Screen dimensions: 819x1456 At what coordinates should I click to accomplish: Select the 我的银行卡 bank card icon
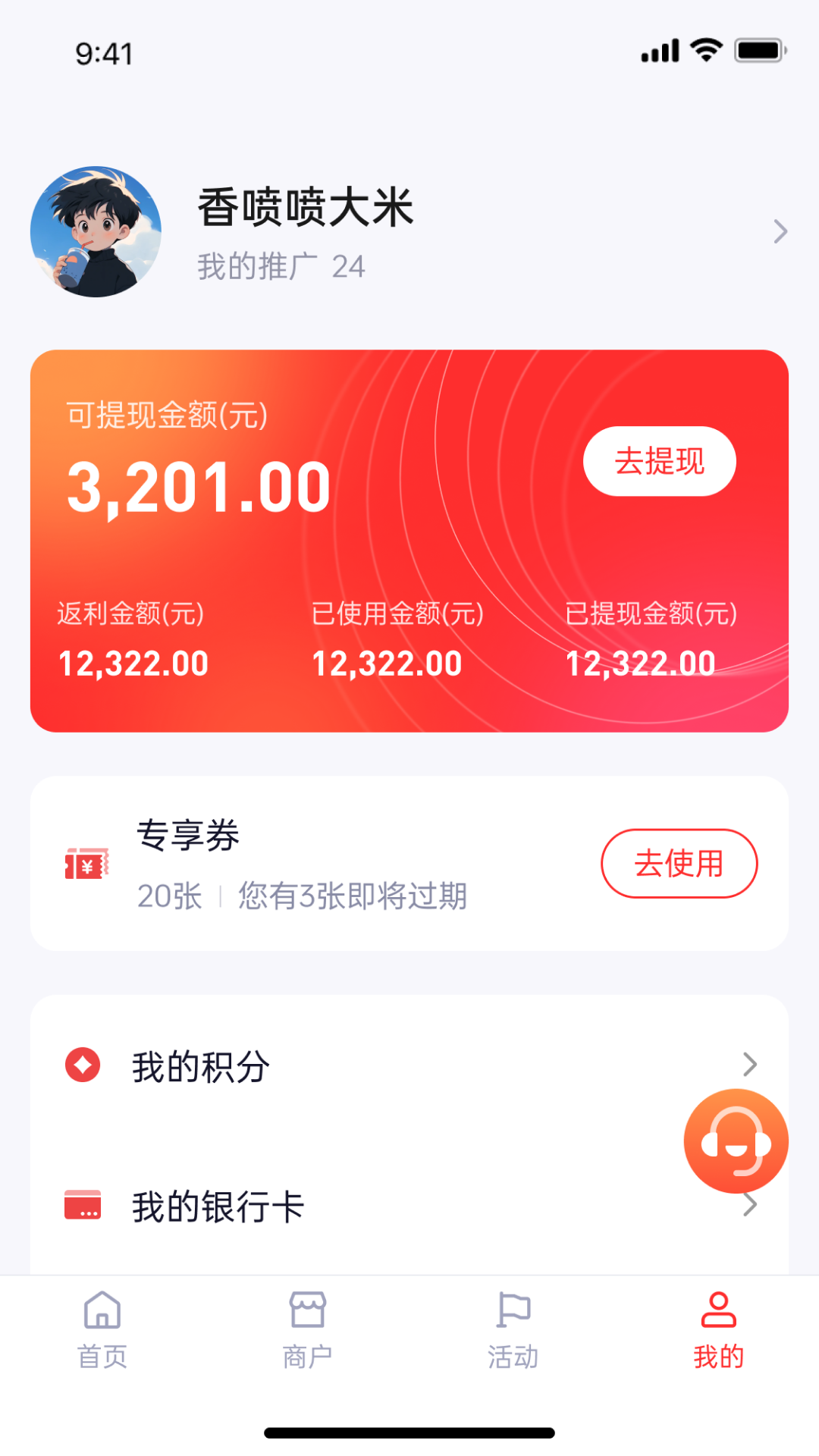(x=82, y=1204)
